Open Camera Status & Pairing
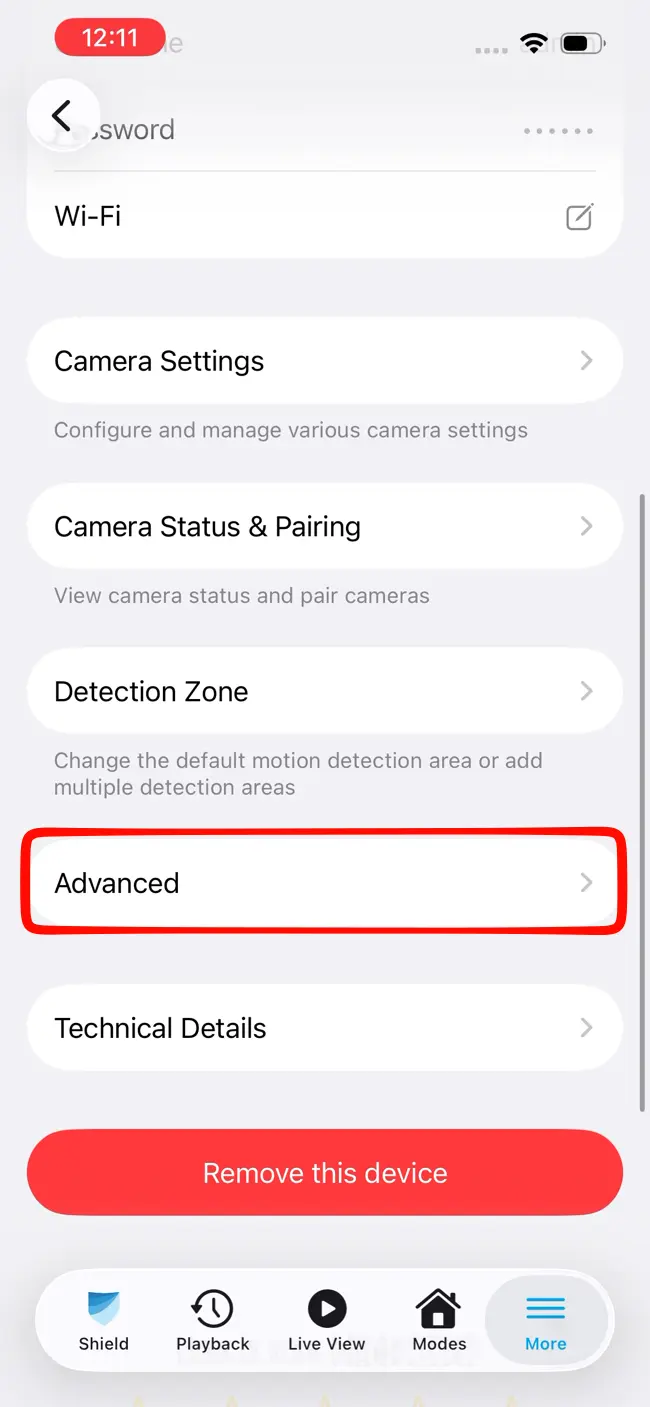The width and height of the screenshot is (650, 1407). [325, 526]
